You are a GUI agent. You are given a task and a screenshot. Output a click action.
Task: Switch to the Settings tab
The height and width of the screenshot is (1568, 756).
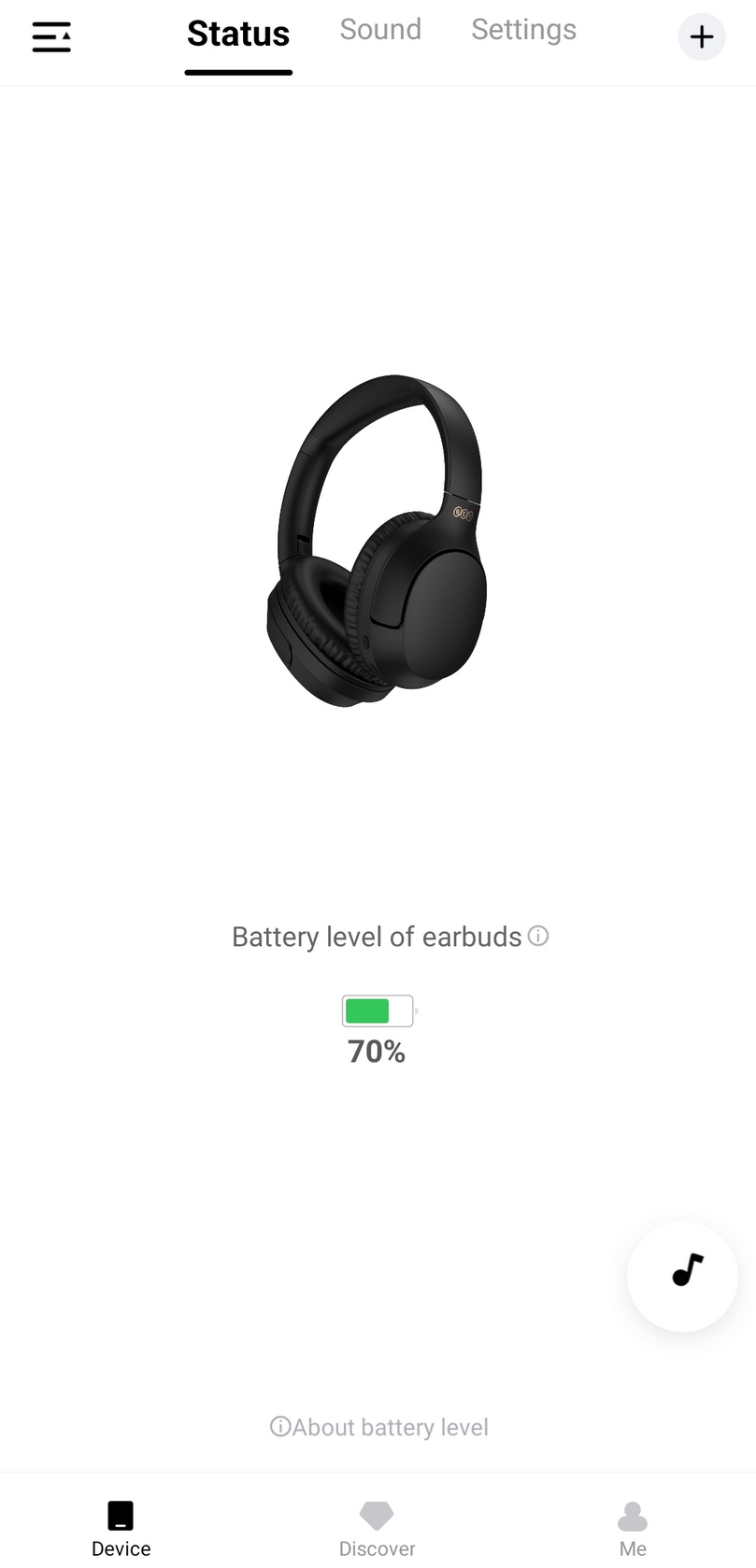coord(523,30)
